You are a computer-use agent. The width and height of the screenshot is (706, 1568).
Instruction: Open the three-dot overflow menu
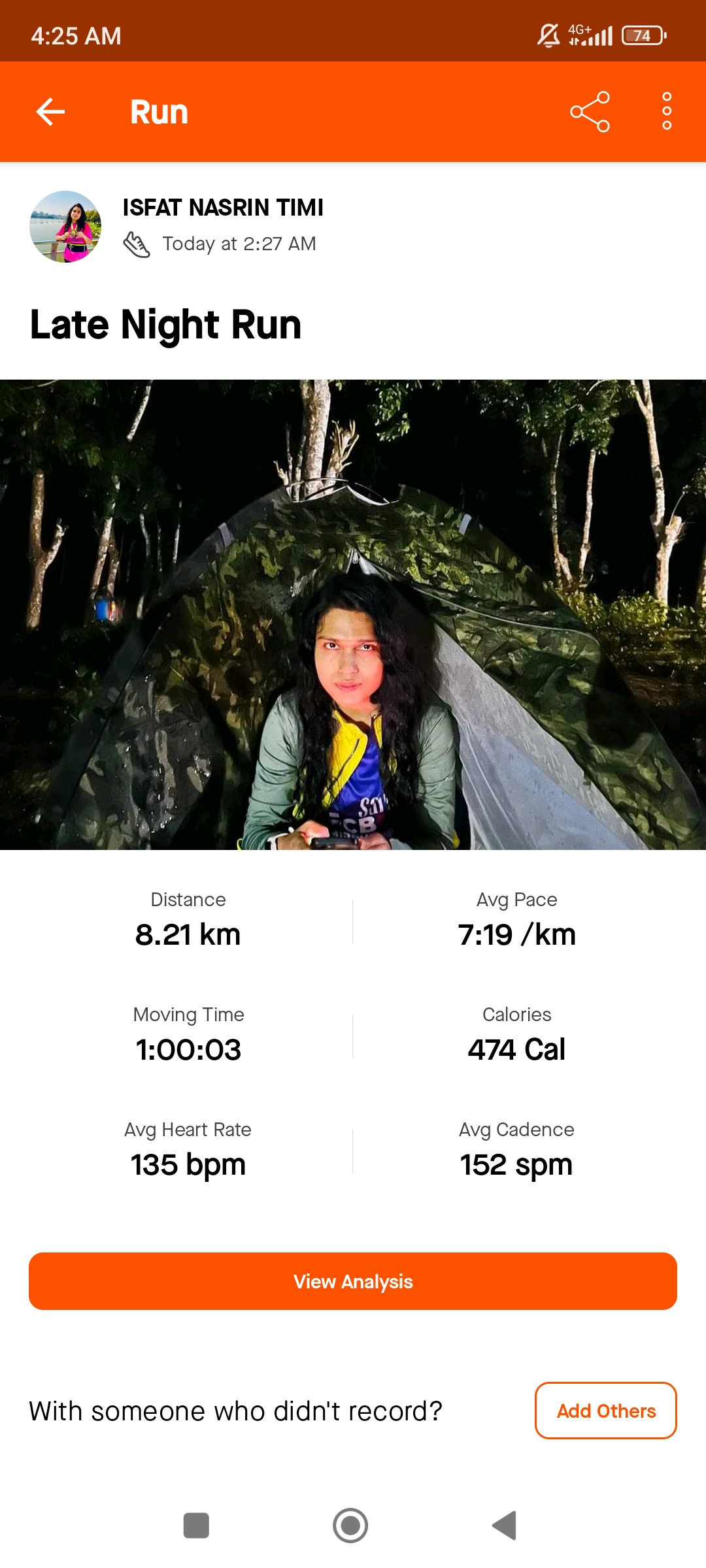click(x=667, y=112)
